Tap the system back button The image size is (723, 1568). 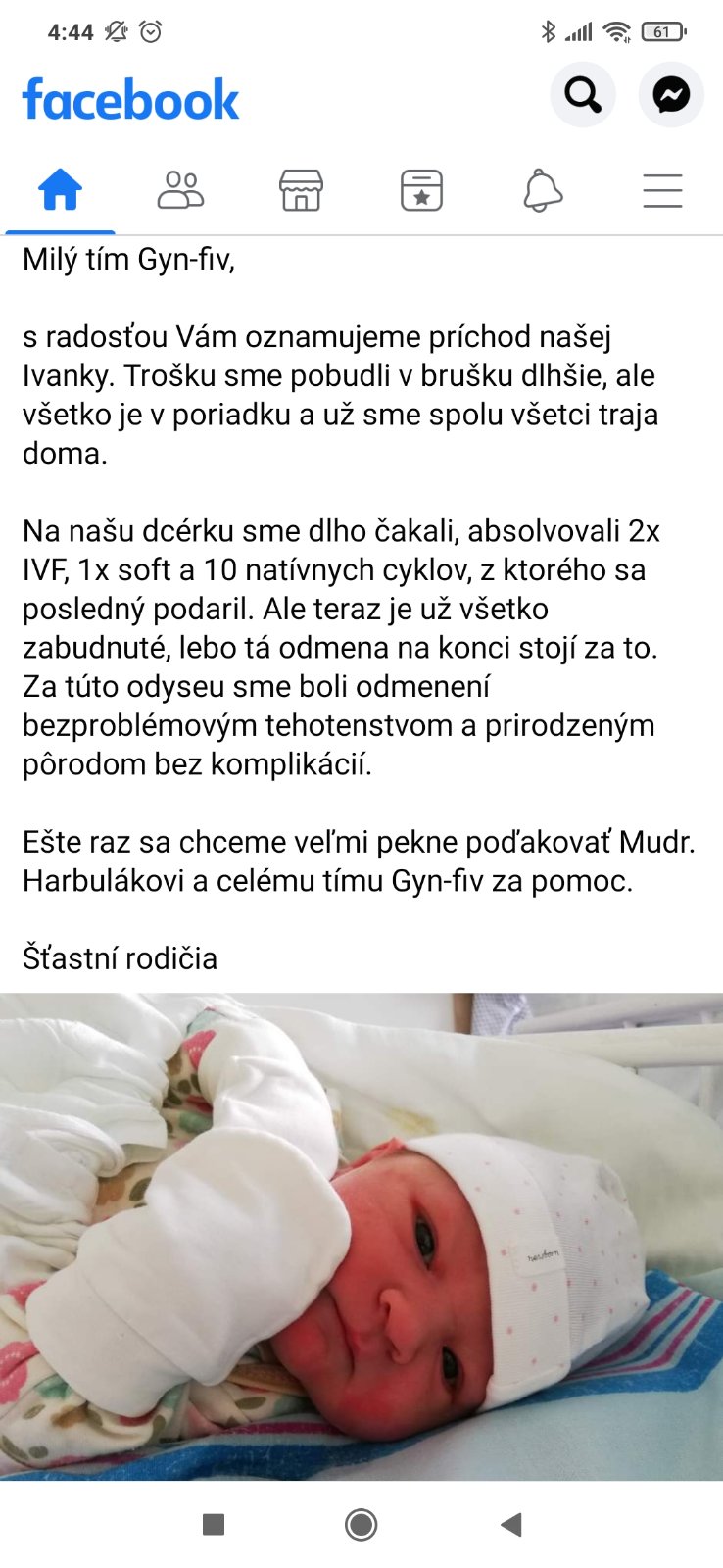(510, 1524)
